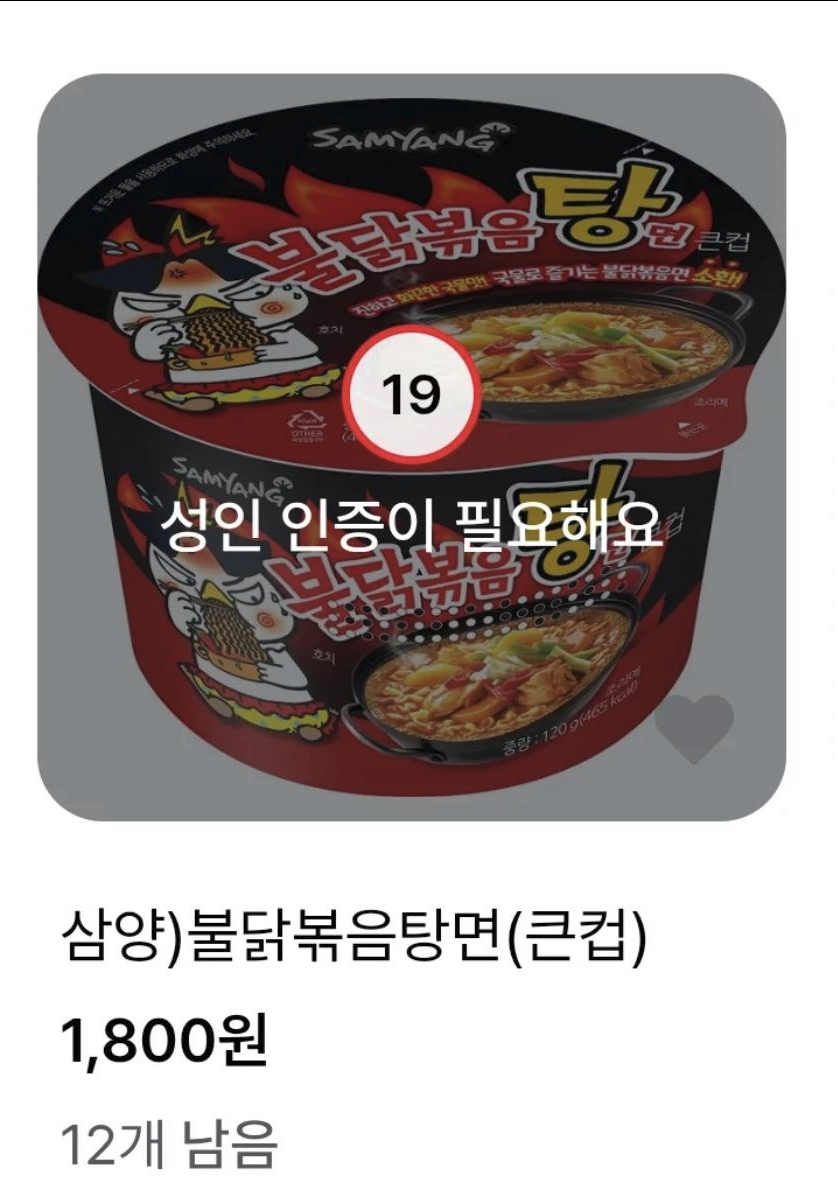The height and width of the screenshot is (1182, 838).
Task: Add the 불닭볶음탕면 to favorites with heart
Action: click(694, 728)
